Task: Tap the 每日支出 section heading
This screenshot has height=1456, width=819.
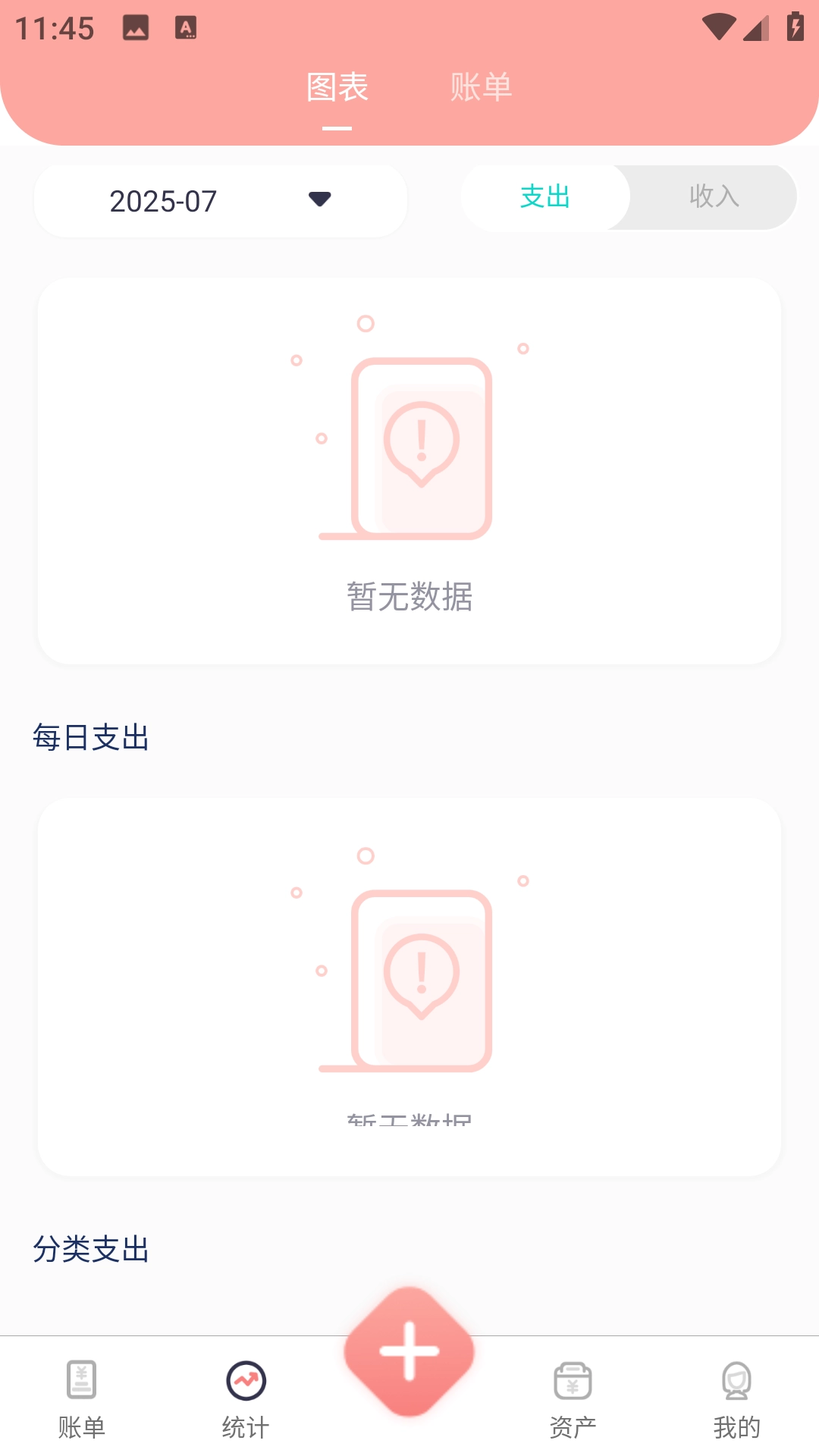Action: (x=91, y=736)
